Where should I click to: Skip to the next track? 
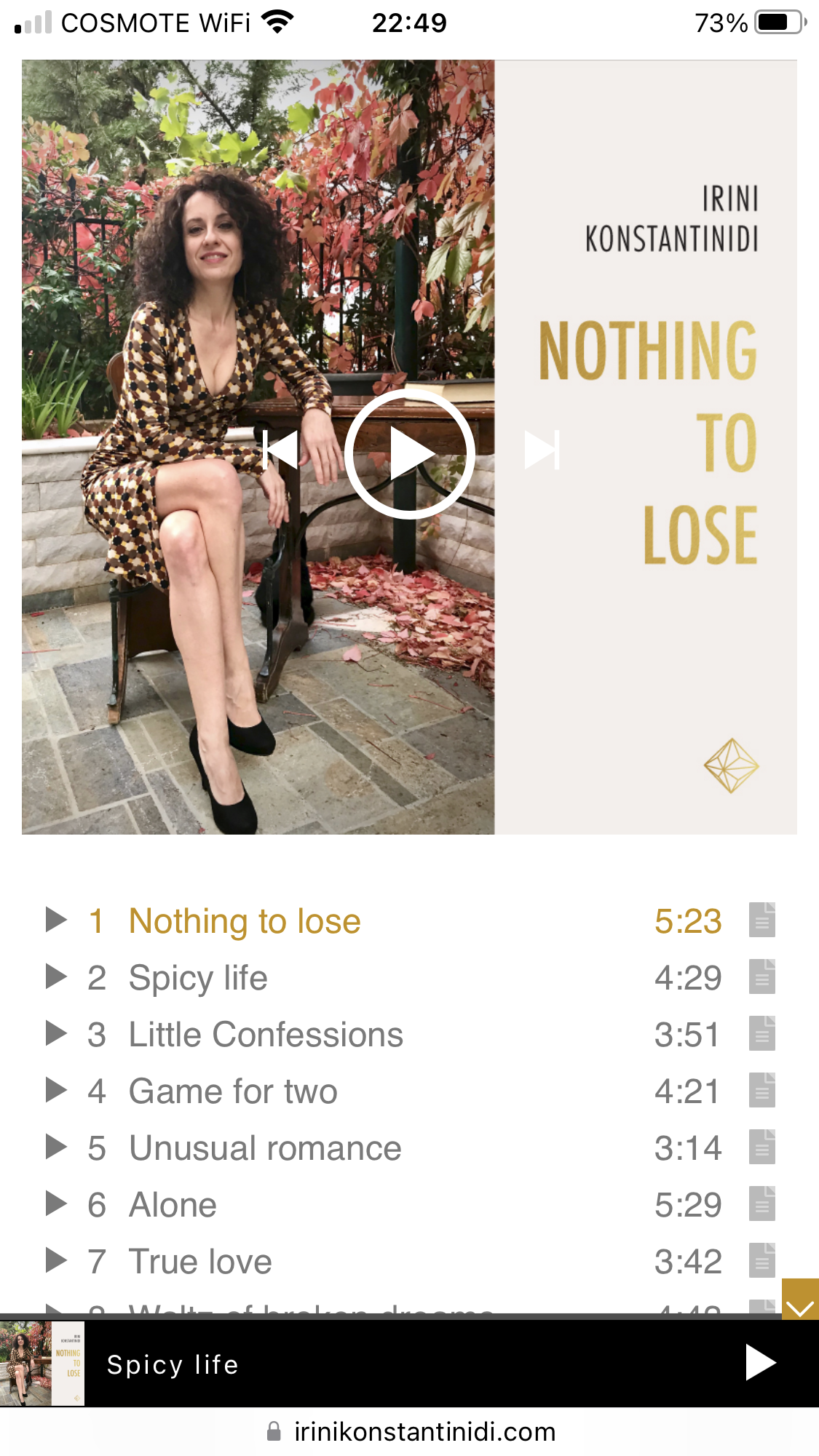(542, 450)
